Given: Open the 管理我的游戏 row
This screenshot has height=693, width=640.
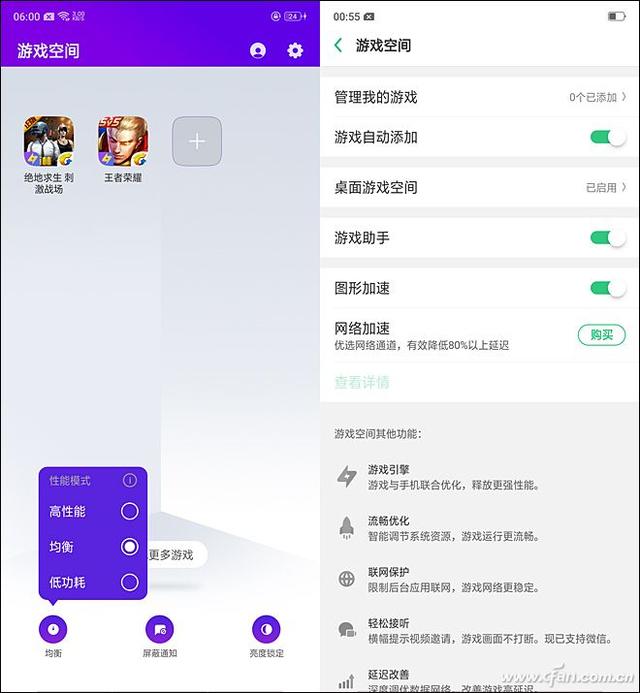Looking at the screenshot, I should tap(480, 97).
